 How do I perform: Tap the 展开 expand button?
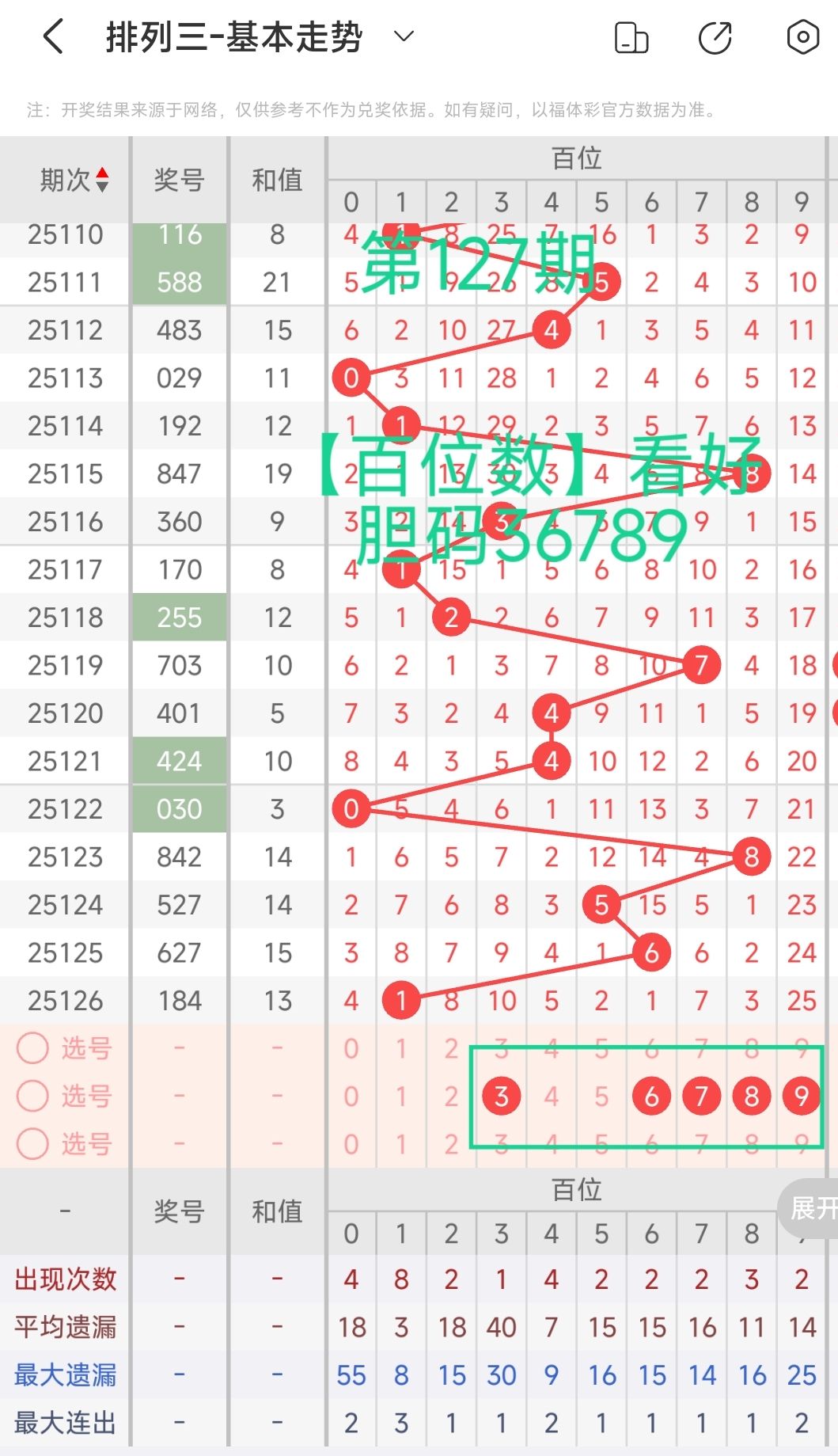coord(811,1208)
